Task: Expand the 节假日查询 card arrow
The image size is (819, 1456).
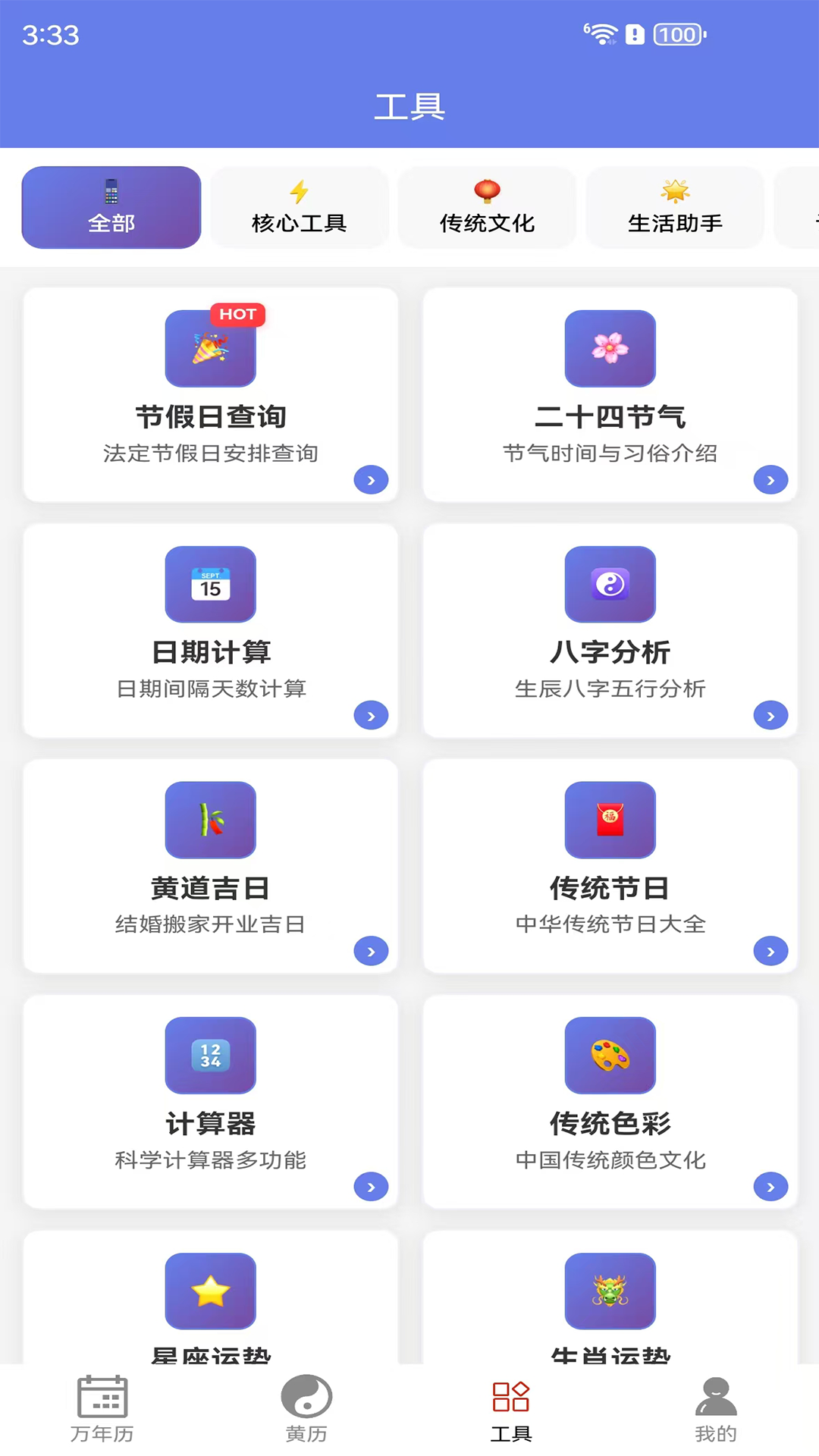Action: 371,479
